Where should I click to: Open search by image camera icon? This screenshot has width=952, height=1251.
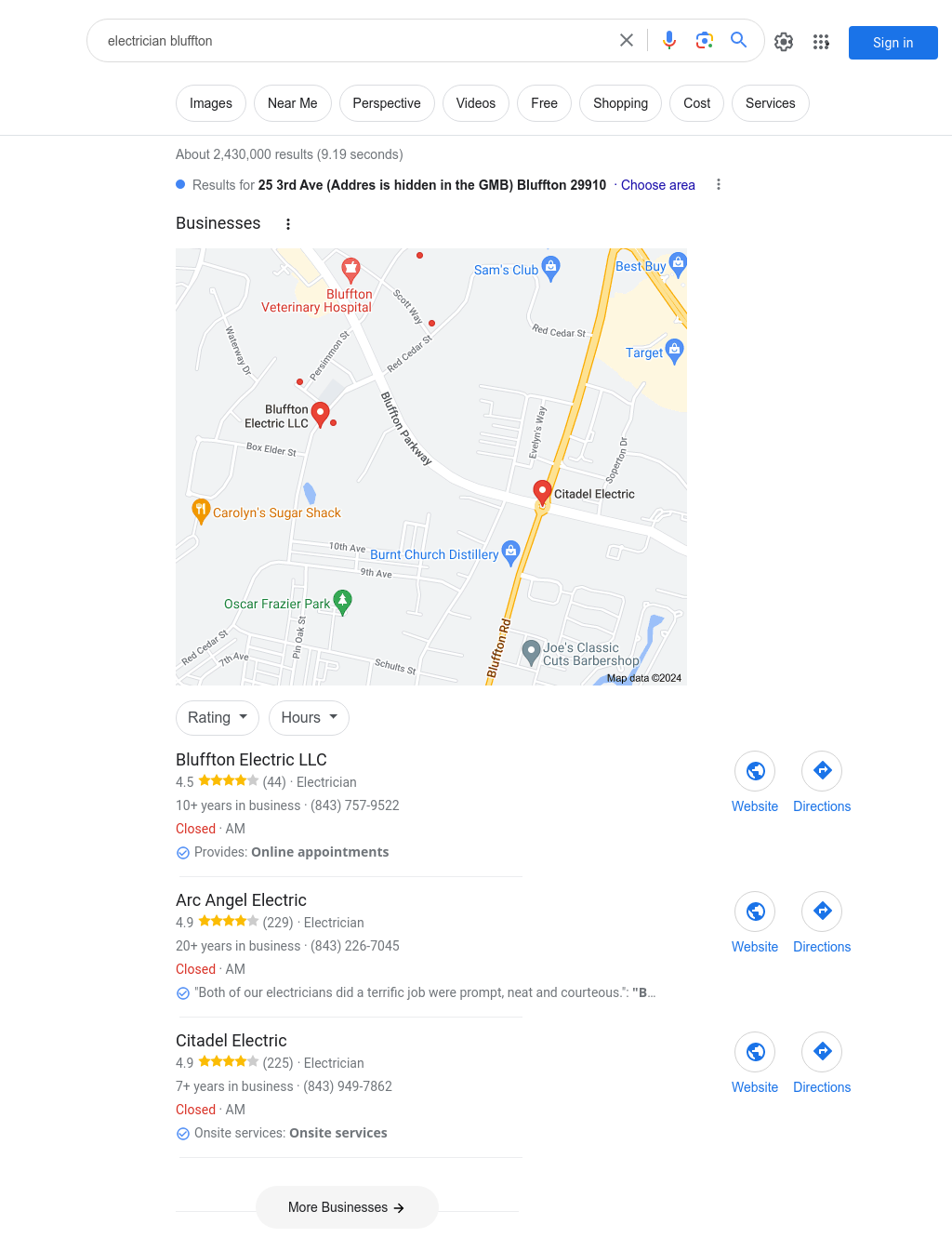[704, 40]
